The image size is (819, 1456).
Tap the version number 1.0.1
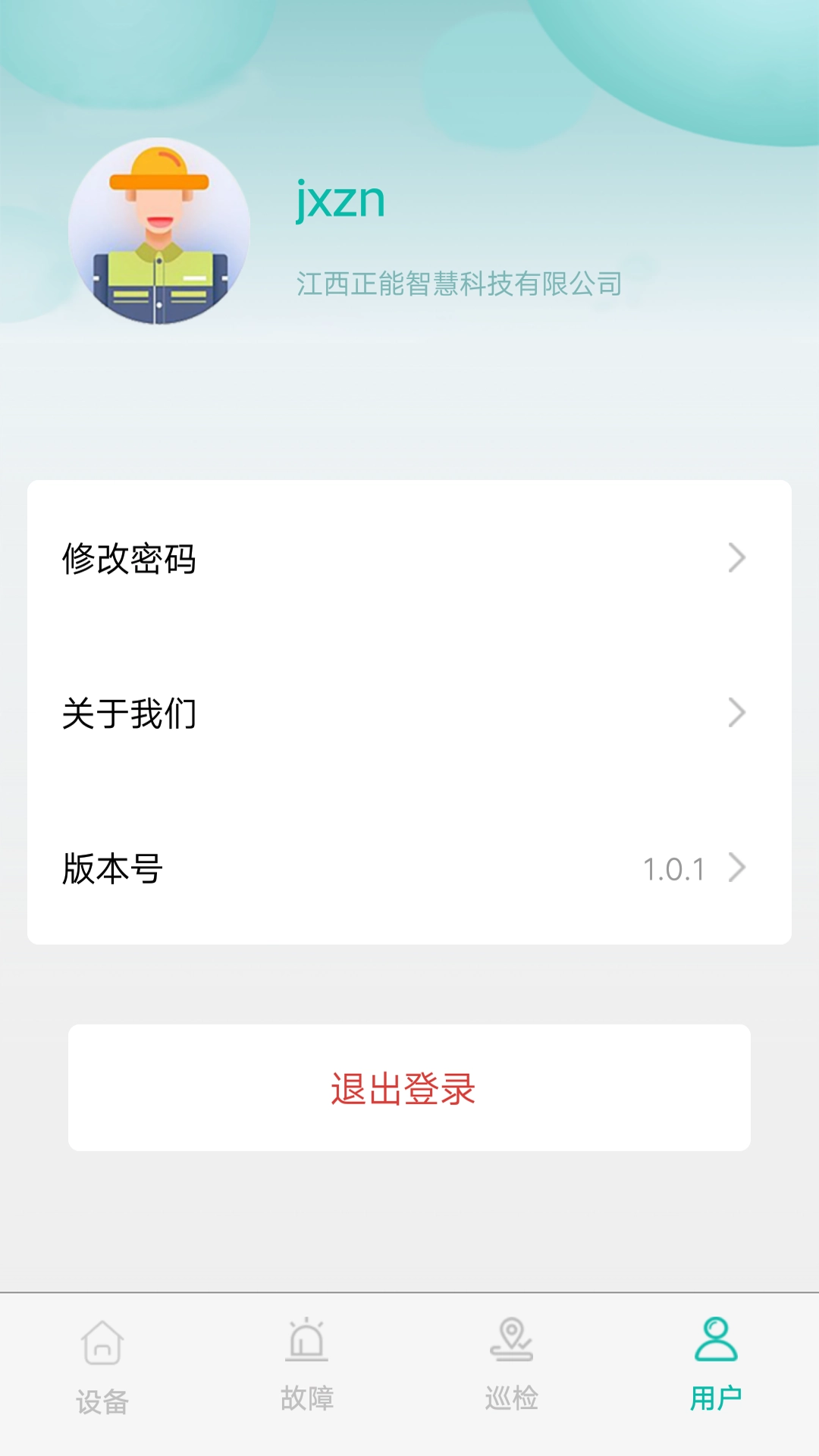[674, 867]
